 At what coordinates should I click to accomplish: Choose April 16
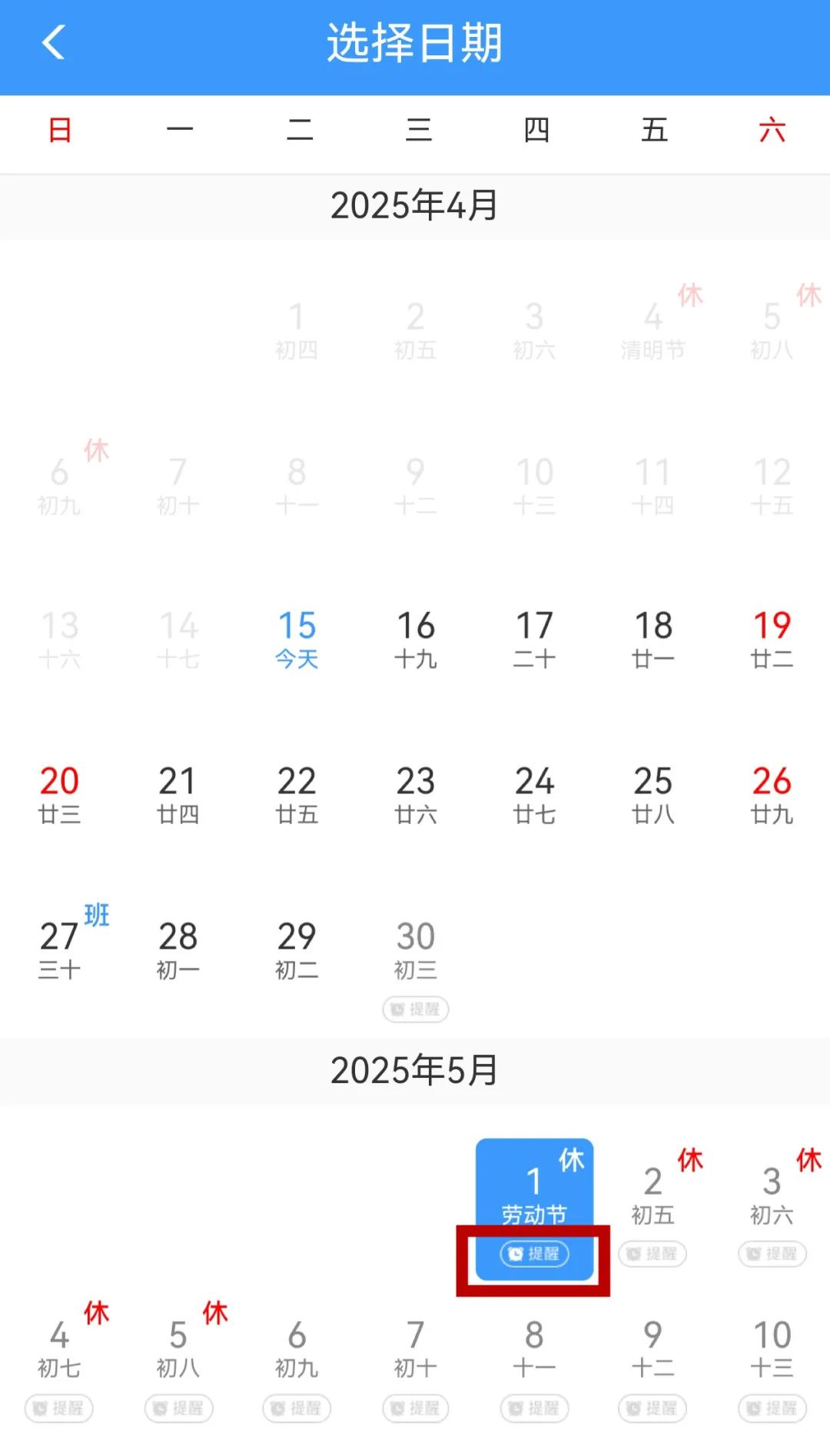pos(416,638)
